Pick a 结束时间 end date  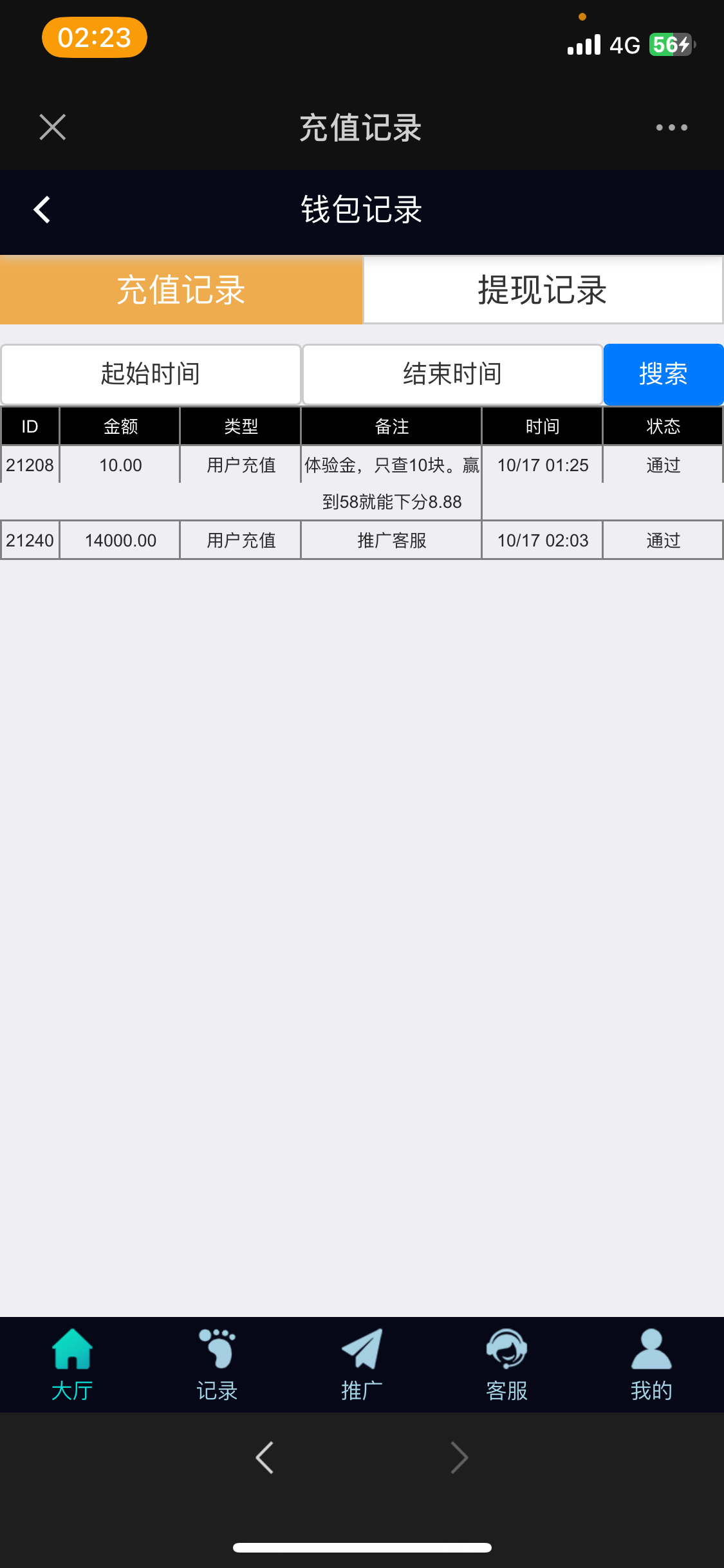[x=452, y=374]
